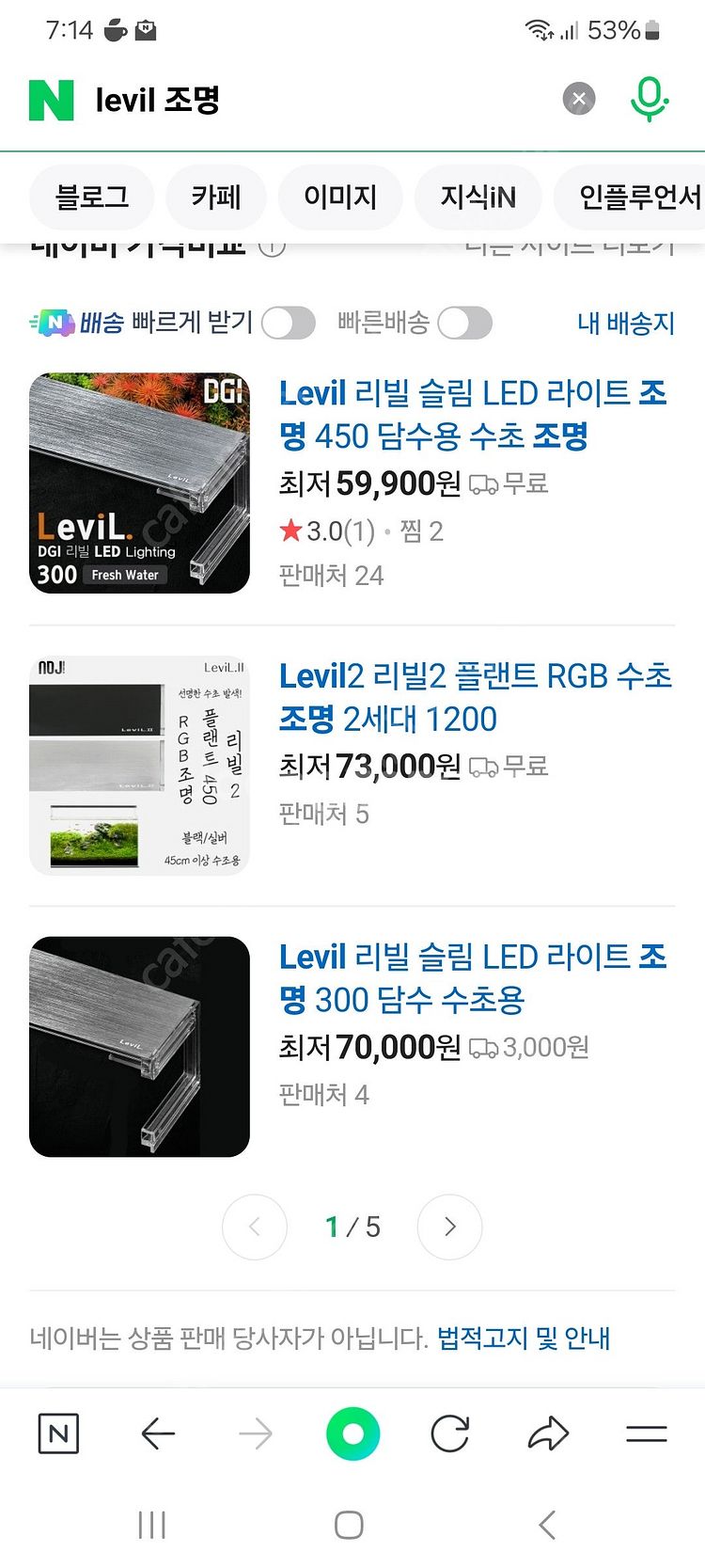Turn on the 빠른배송 filter

tap(464, 323)
